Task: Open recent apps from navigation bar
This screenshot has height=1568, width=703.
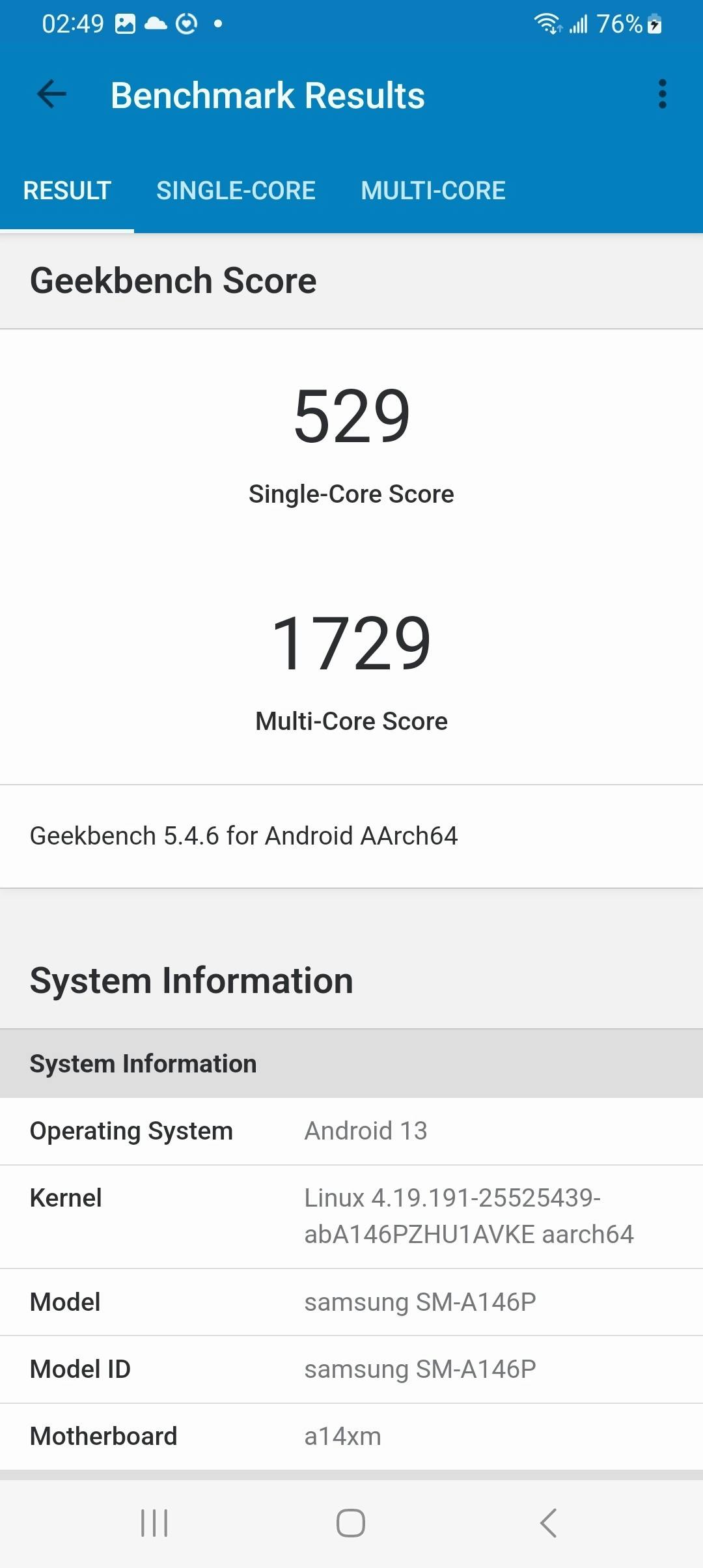Action: 155,1523
